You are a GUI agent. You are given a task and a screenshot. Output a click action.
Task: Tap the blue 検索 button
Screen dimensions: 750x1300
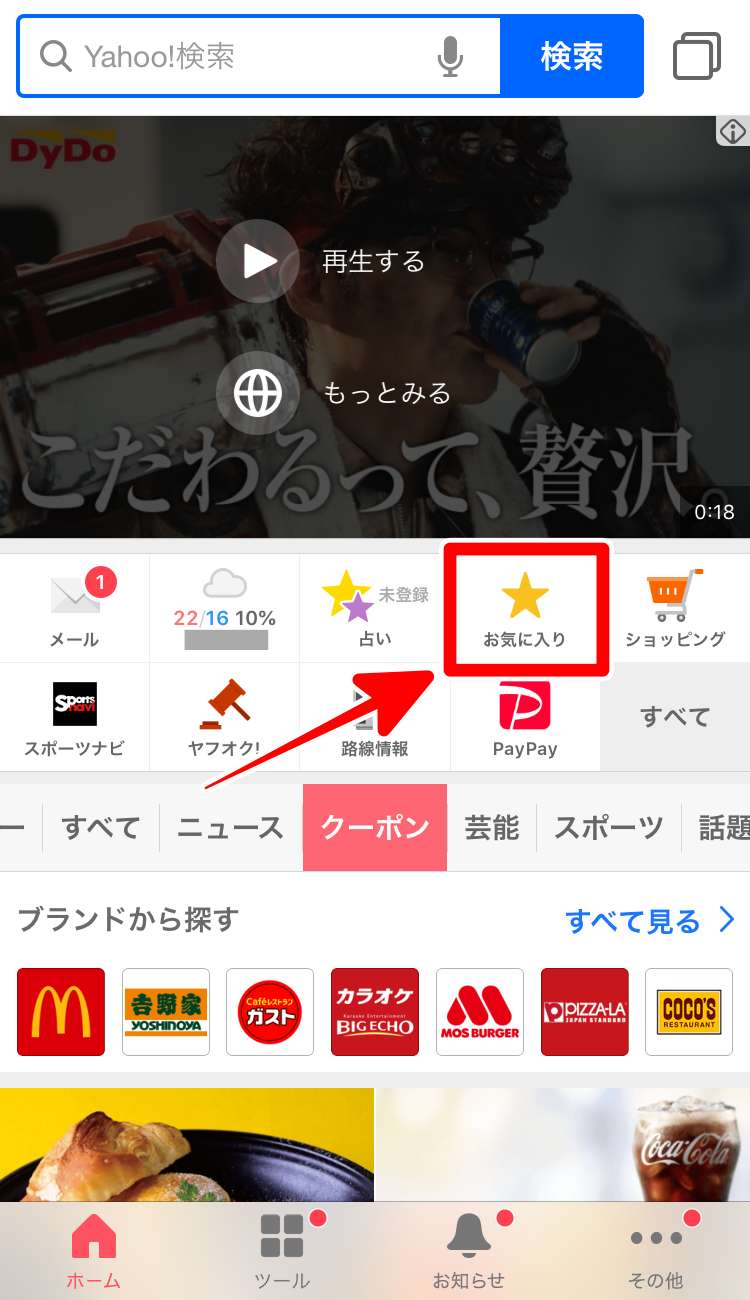[x=571, y=56]
